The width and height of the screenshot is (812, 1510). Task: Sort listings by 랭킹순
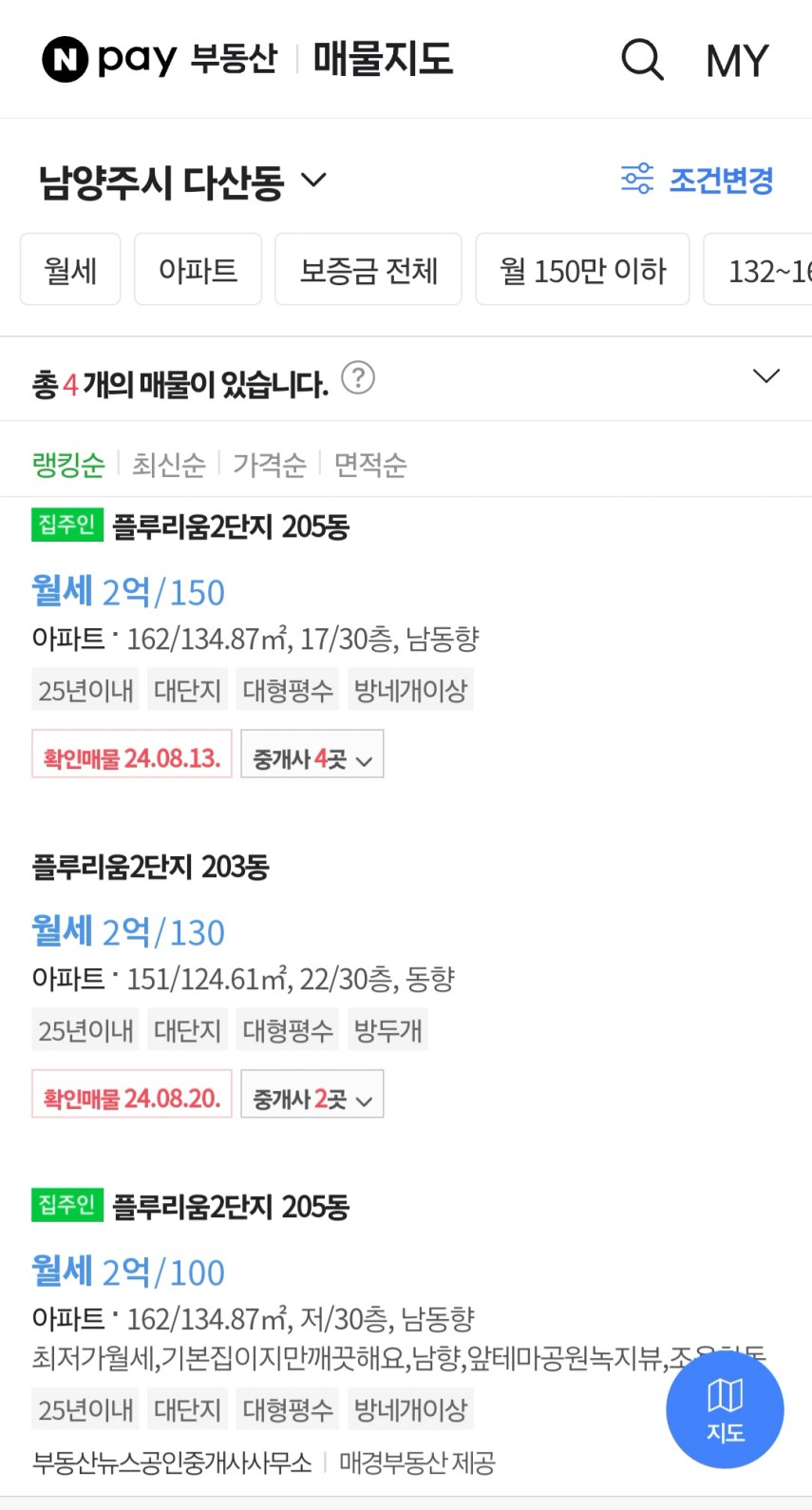(x=68, y=465)
